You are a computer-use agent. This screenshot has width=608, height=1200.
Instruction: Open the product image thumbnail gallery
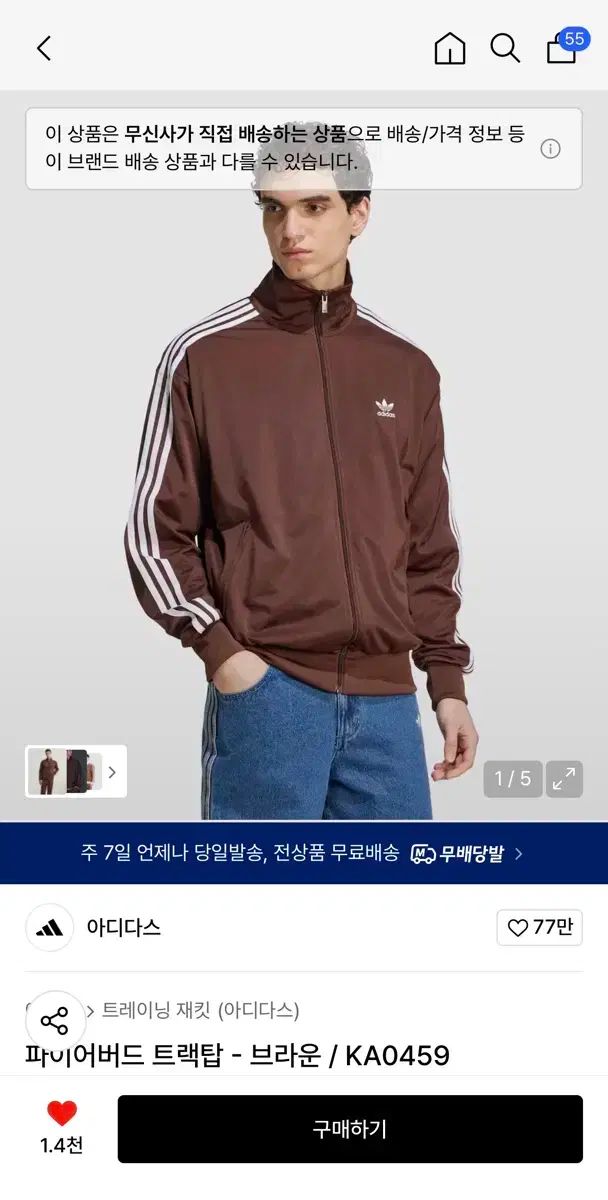pyautogui.click(x=76, y=771)
